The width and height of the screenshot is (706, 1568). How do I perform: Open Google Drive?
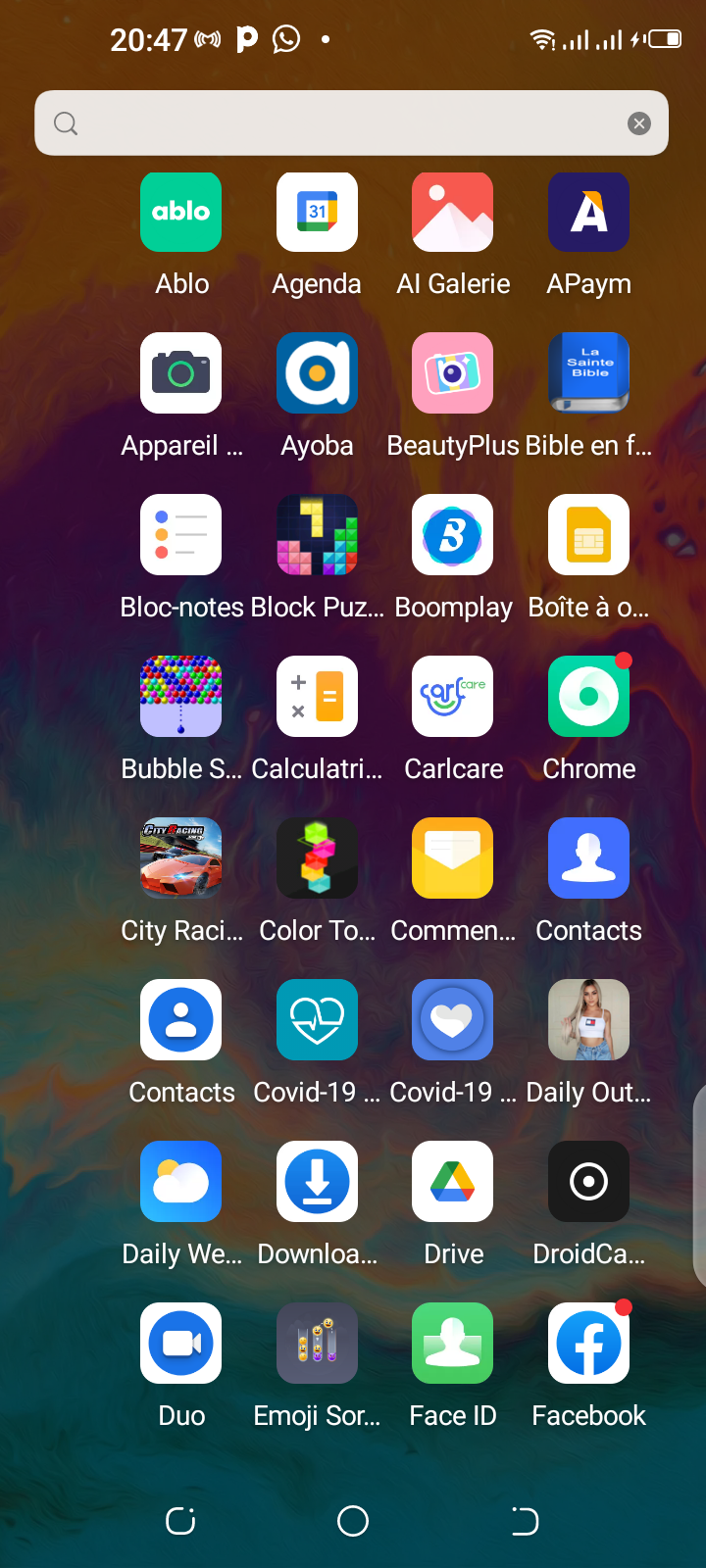[x=452, y=1182]
